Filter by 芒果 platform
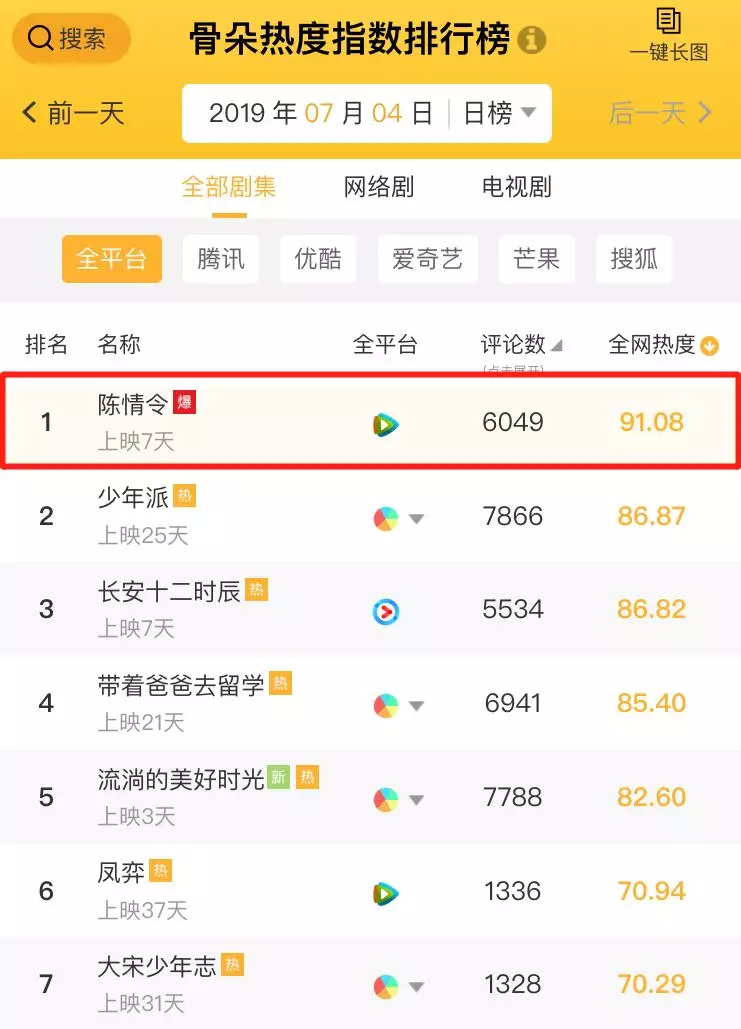The image size is (741, 1029). point(536,259)
